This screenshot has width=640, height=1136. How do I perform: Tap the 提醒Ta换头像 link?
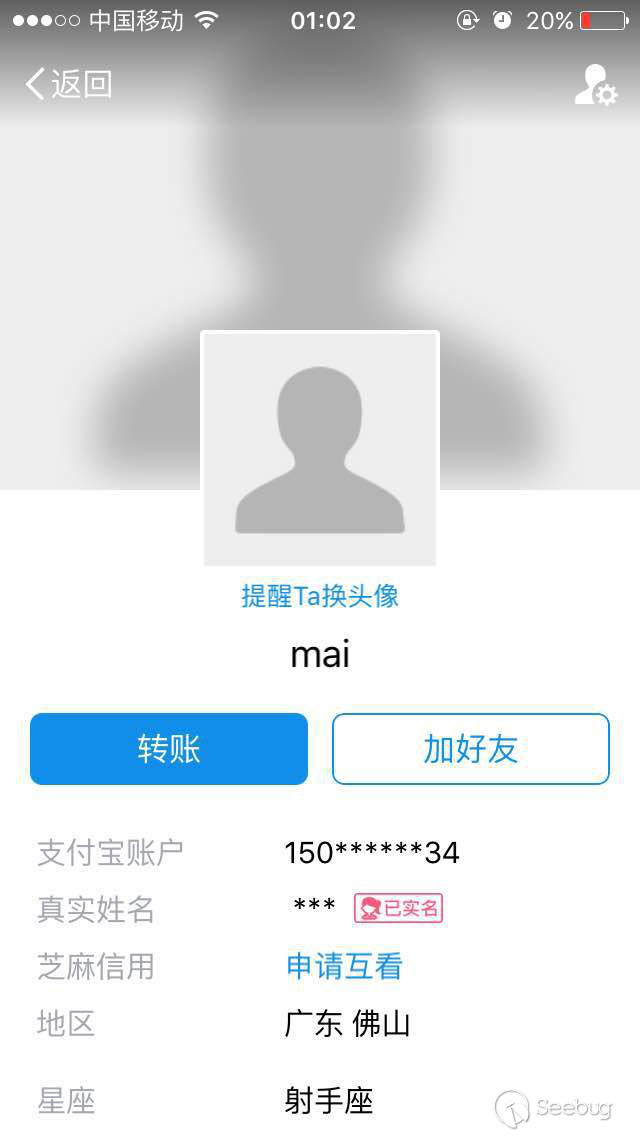coord(320,596)
